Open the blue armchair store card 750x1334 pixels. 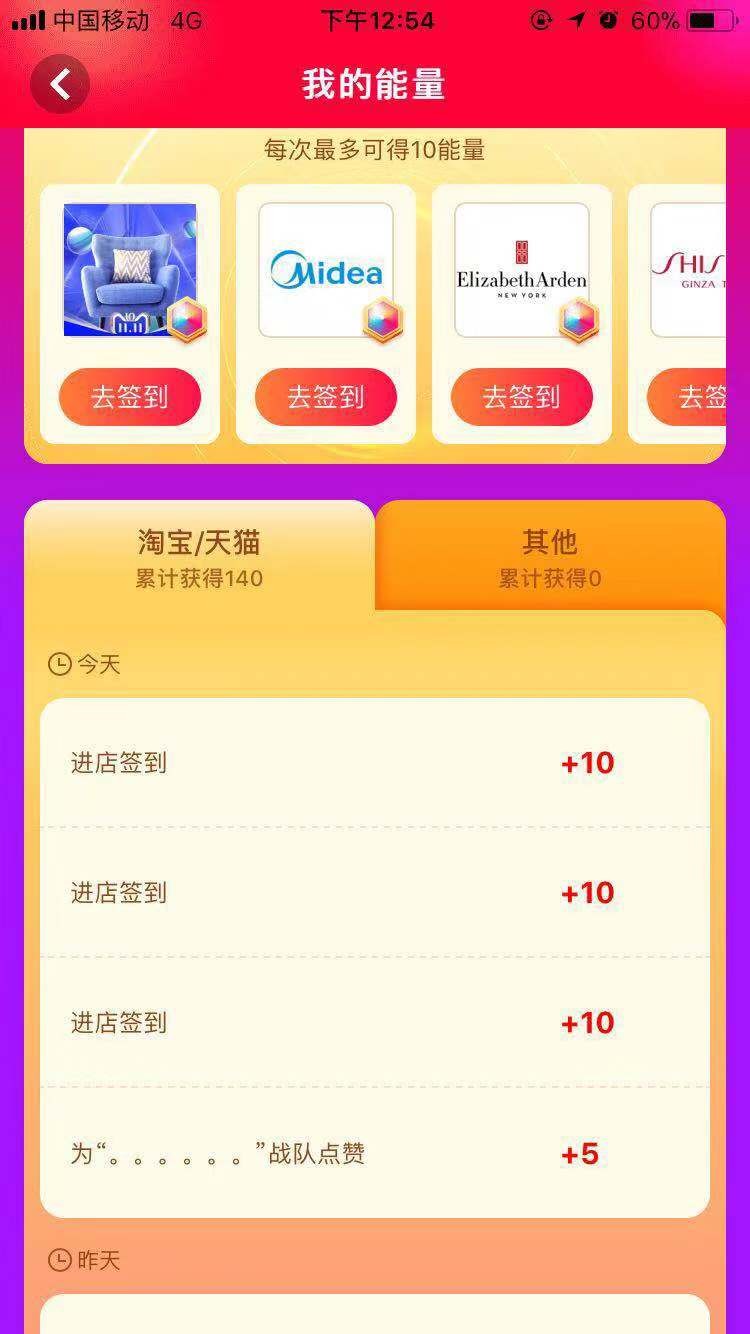coord(130,270)
